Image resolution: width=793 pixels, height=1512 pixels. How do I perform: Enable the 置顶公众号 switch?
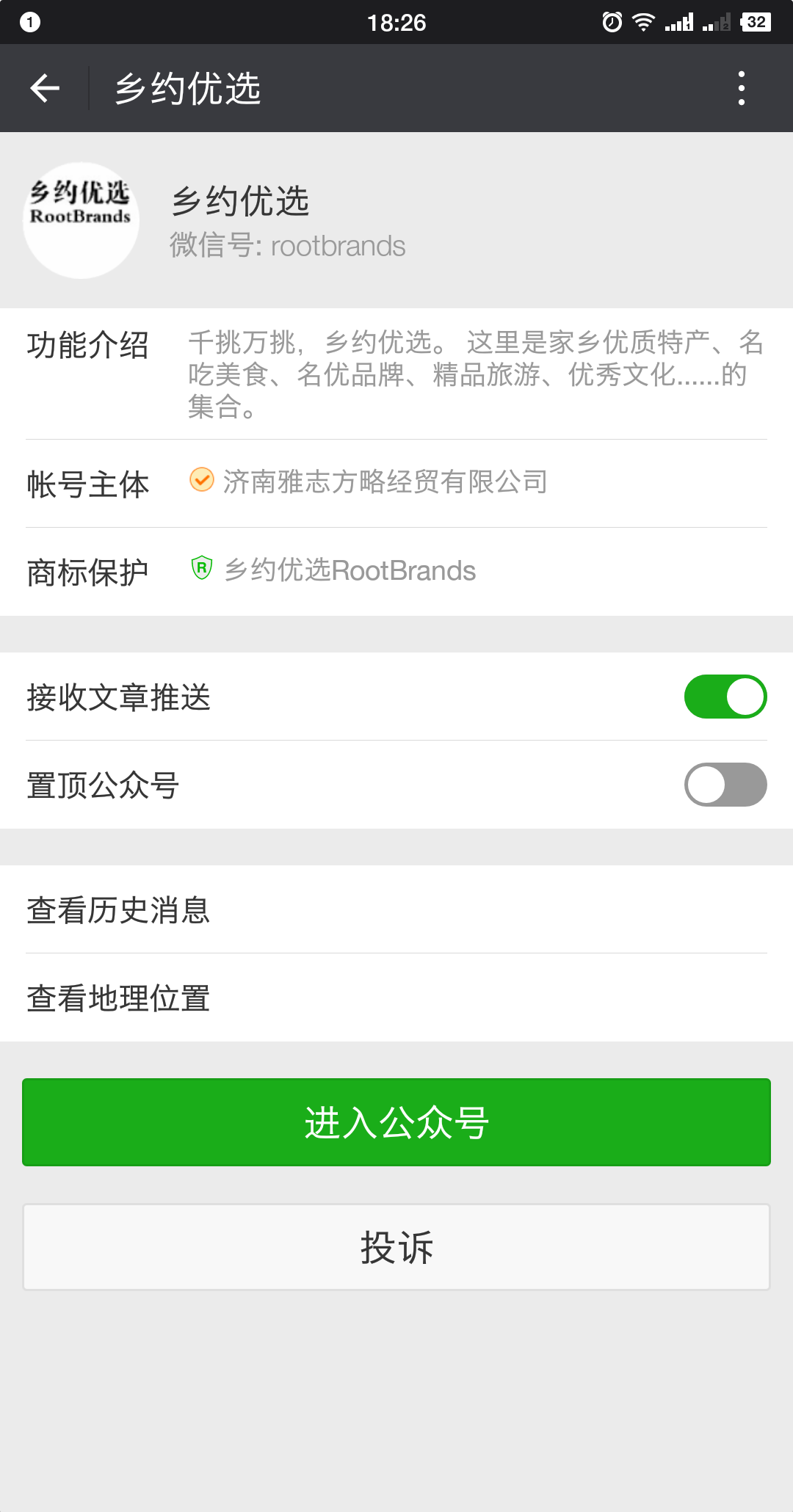pos(725,785)
